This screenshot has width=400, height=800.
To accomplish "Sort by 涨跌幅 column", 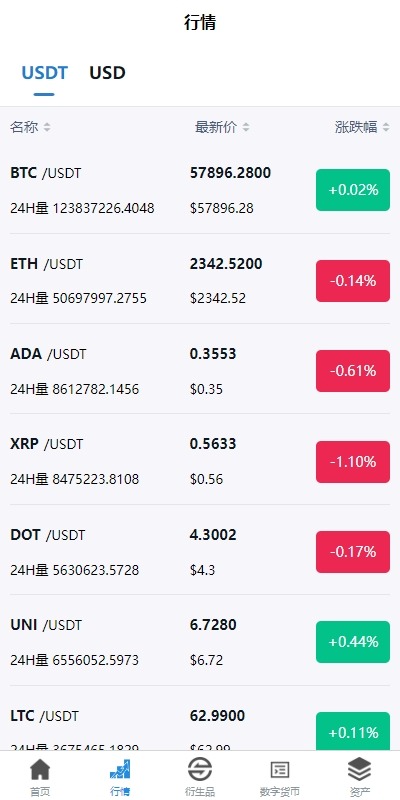I will tap(362, 127).
